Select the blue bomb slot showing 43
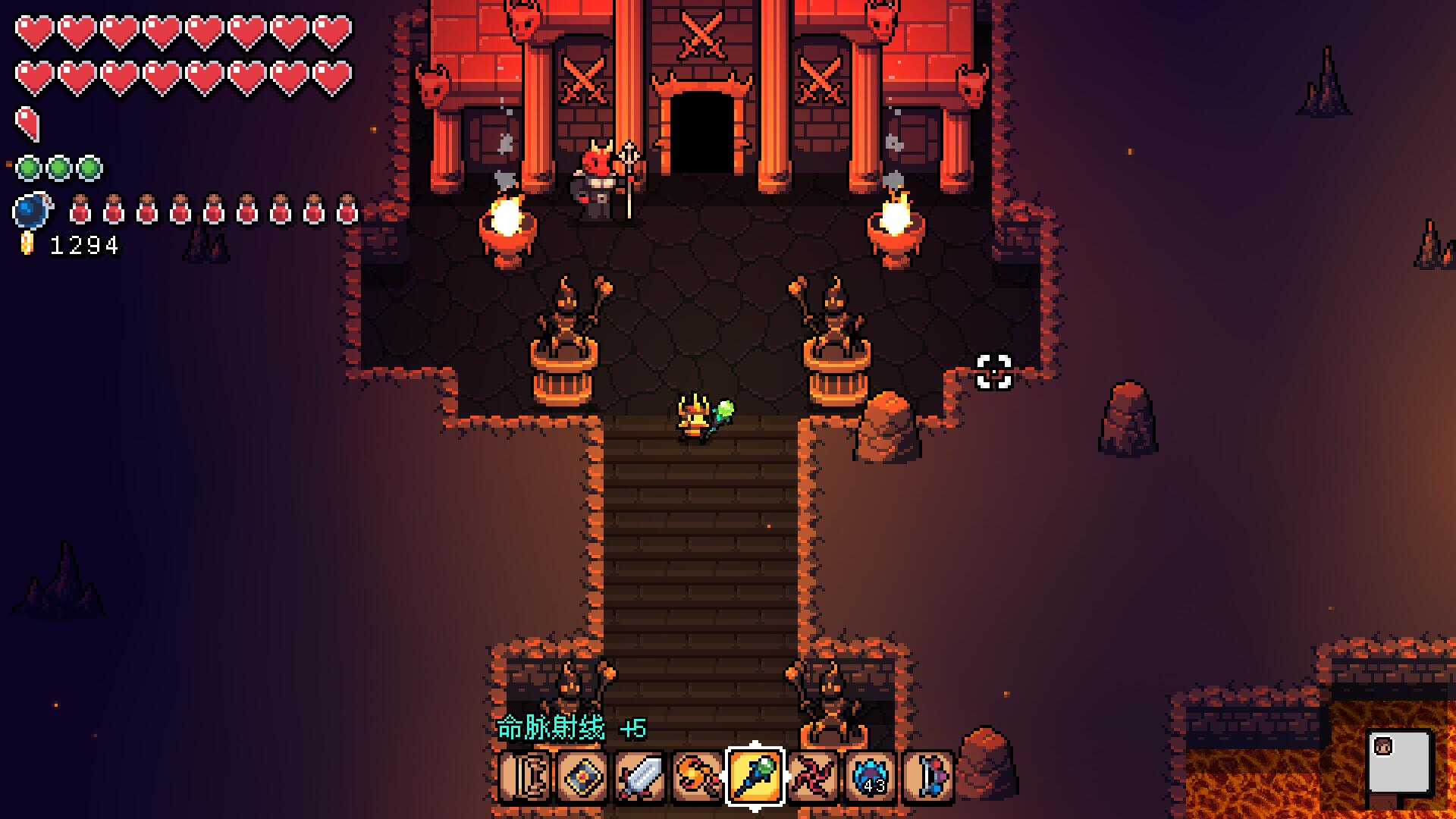 point(871,777)
